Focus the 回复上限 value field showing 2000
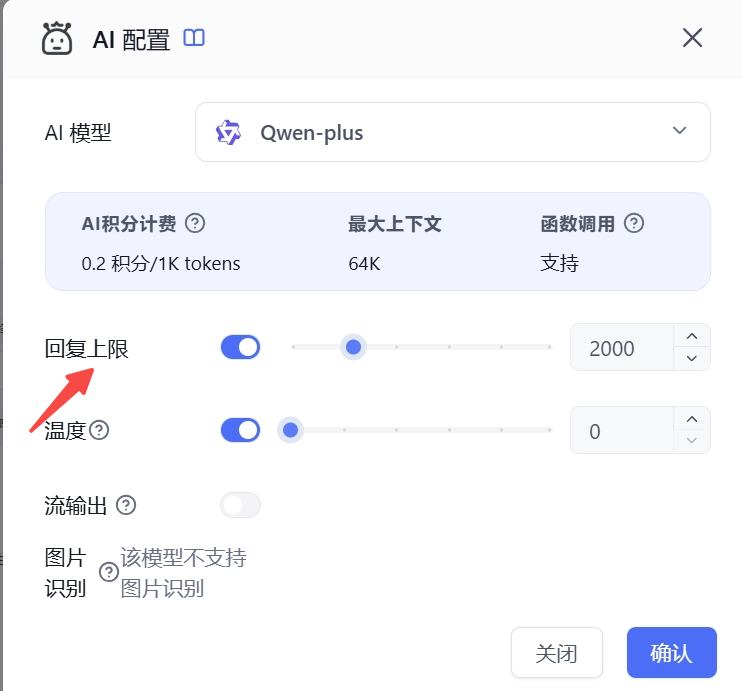Image resolution: width=742 pixels, height=691 pixels. (x=620, y=348)
